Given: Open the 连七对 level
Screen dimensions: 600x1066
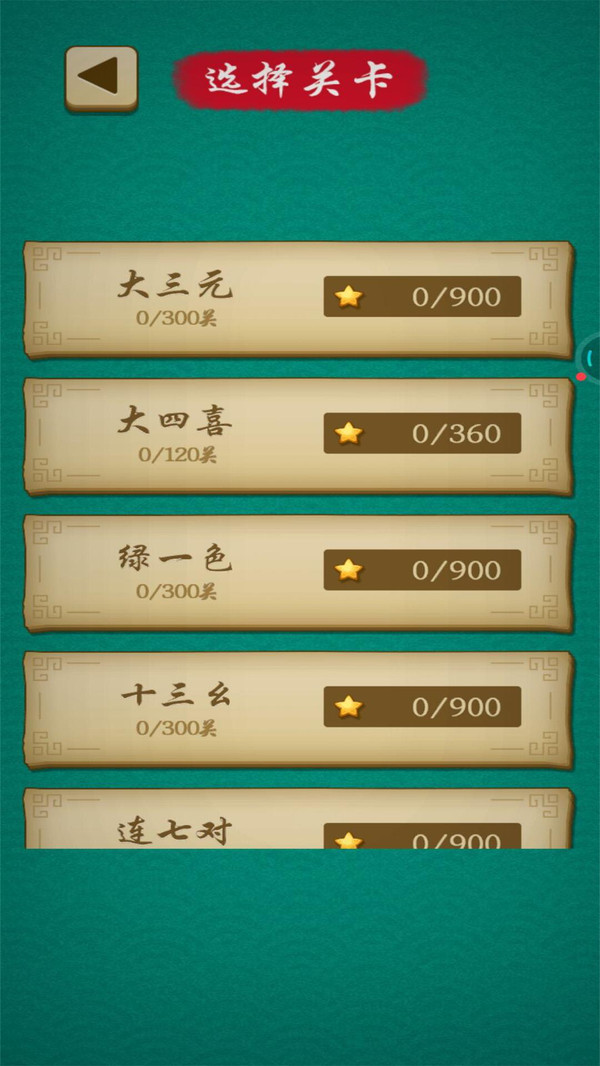Looking at the screenshot, I should [x=298, y=825].
